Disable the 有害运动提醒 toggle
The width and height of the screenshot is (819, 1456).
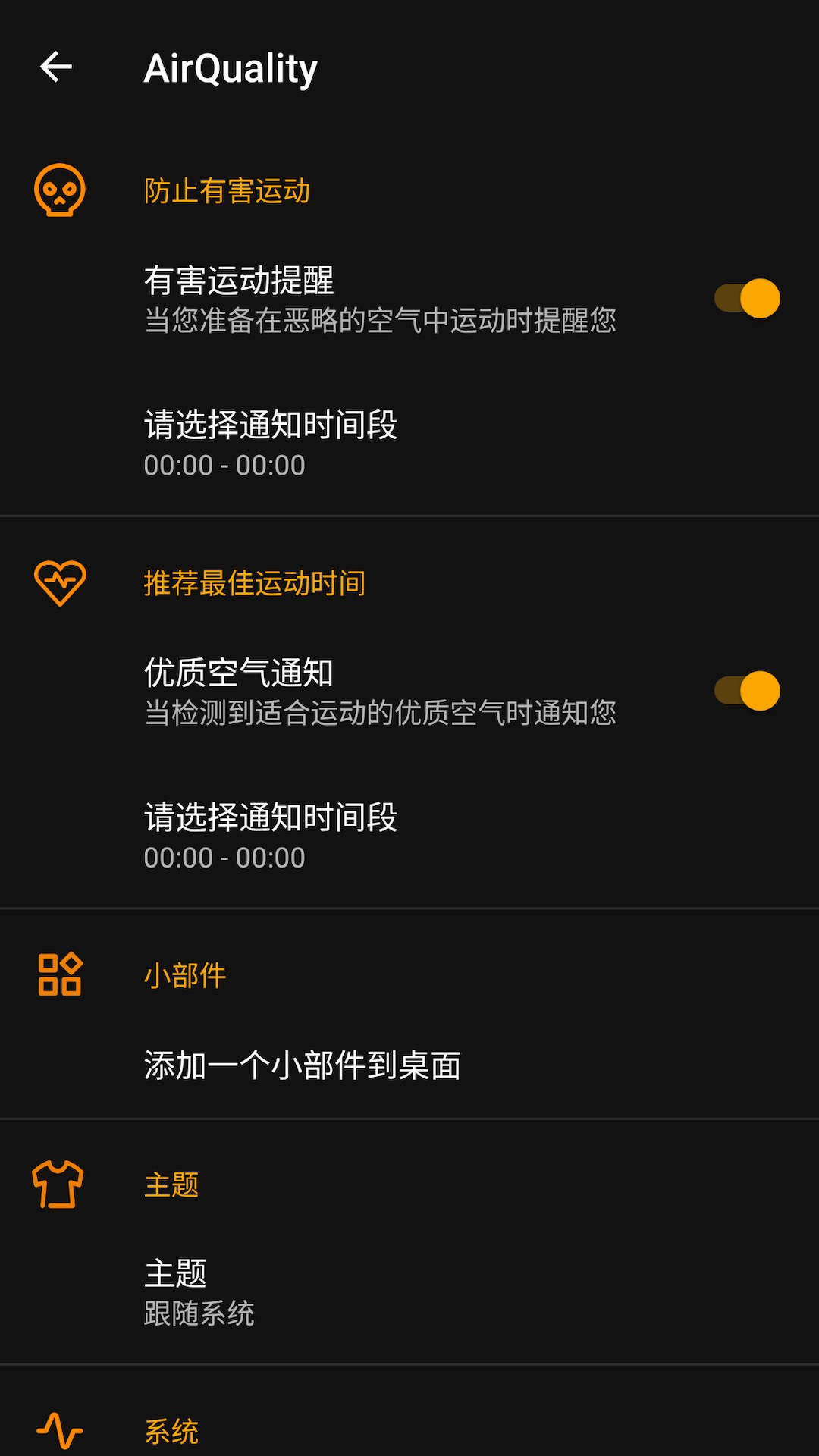tap(747, 298)
